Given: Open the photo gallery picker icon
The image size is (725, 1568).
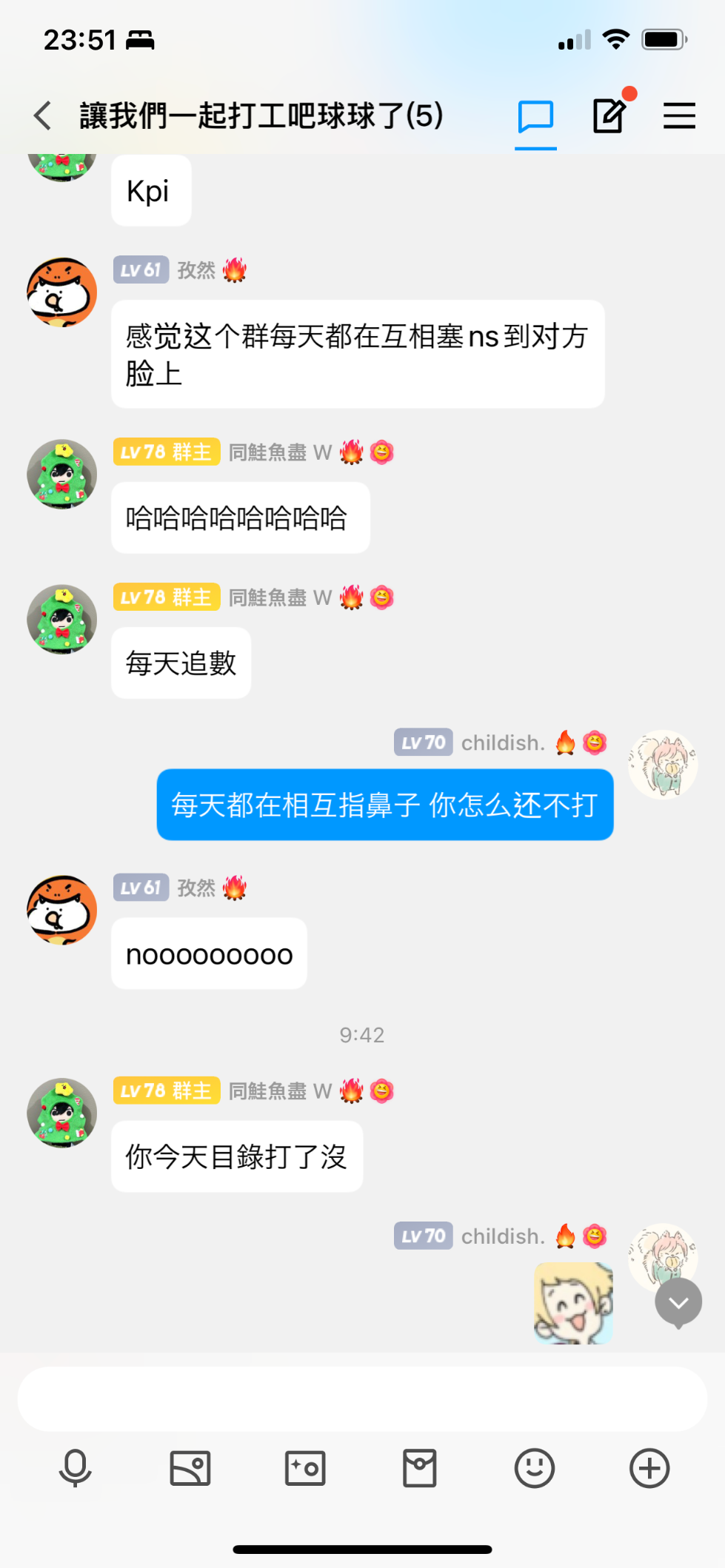Looking at the screenshot, I should tap(190, 1468).
